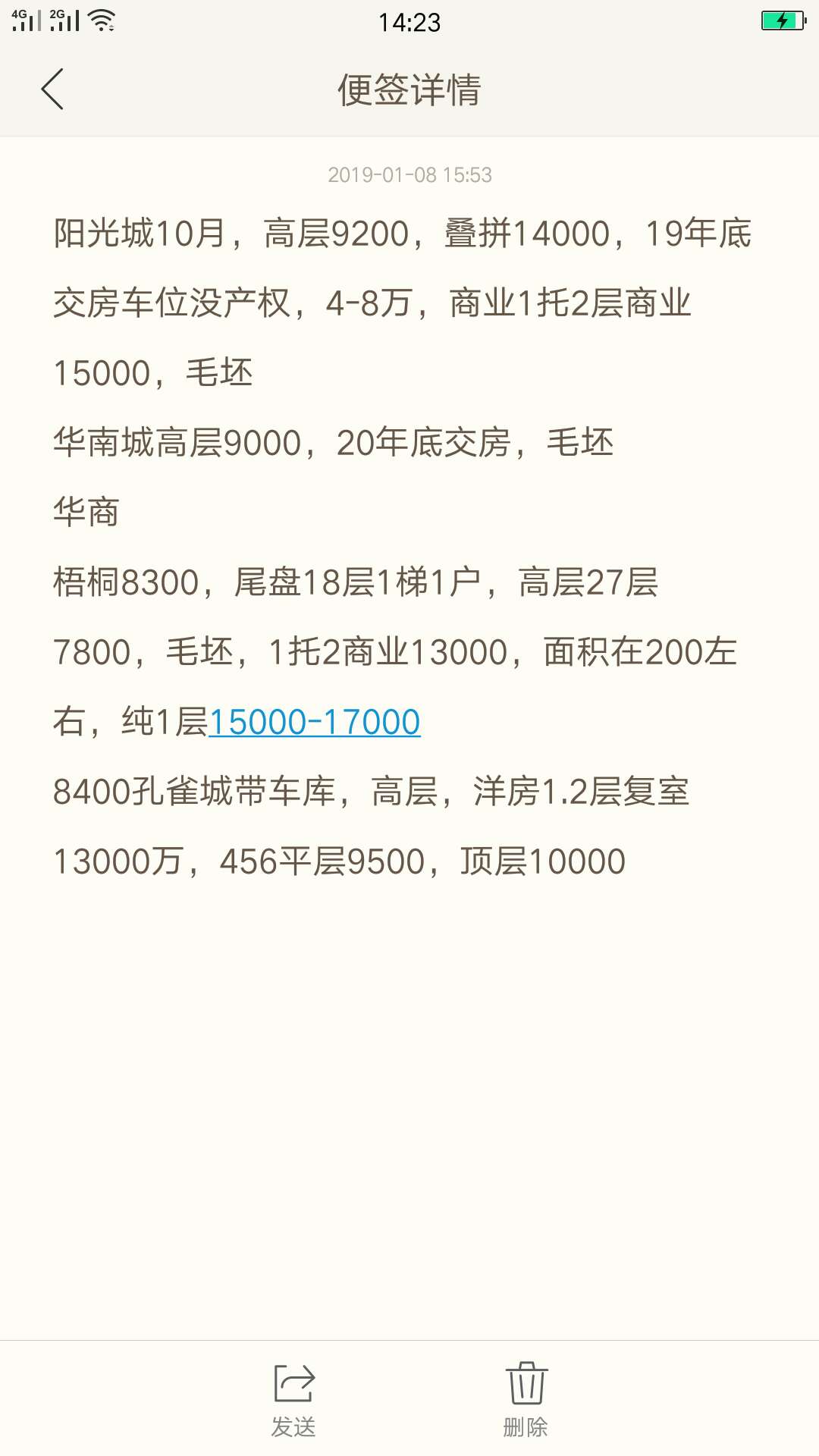Delete this note with 删除

tap(526, 1401)
